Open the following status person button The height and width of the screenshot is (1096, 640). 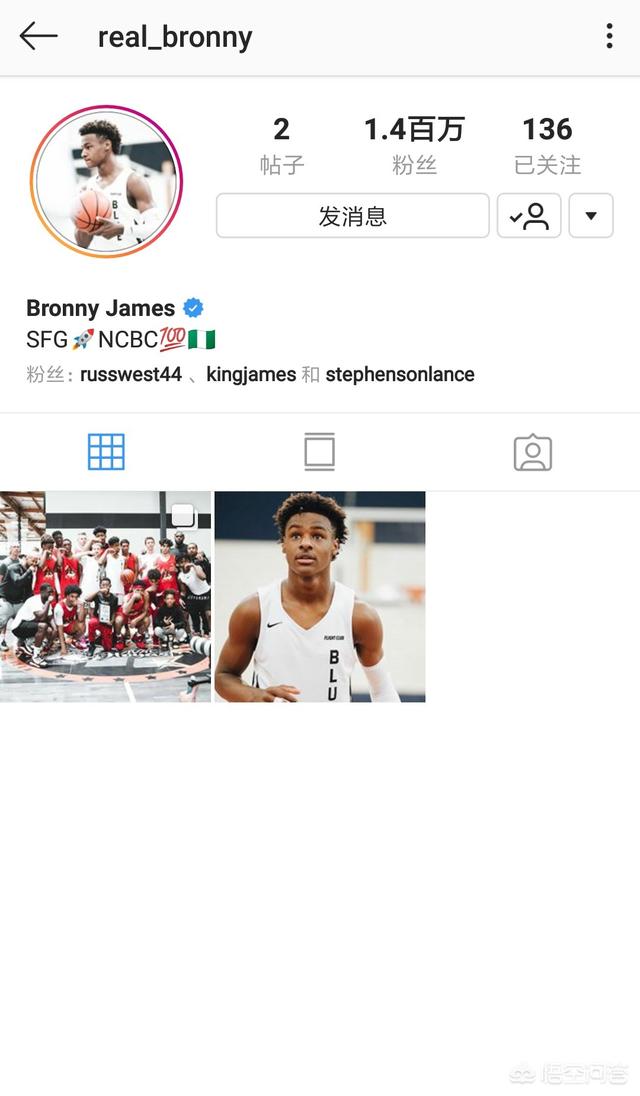pos(529,216)
